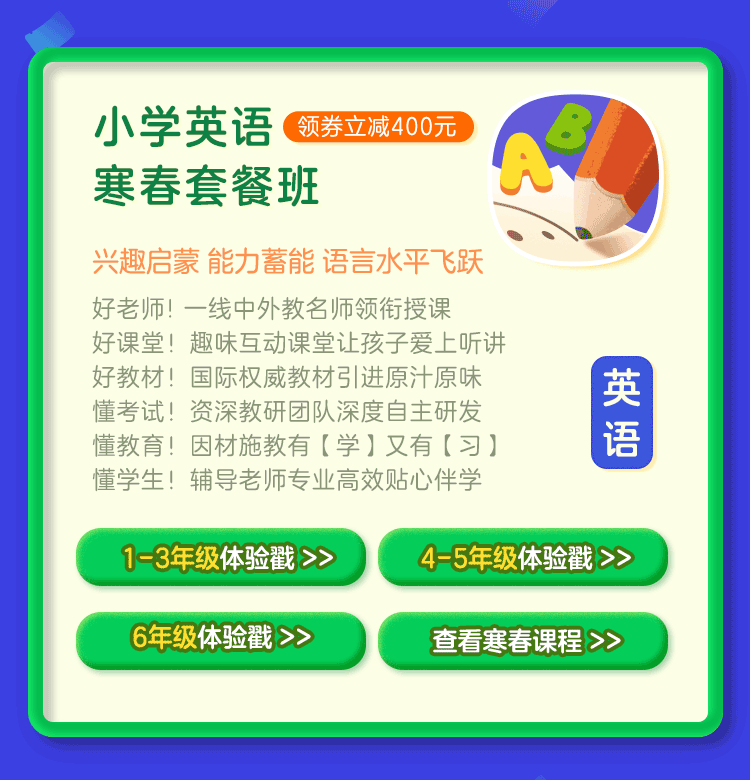Open the 1-3年级体验戳 trial
Viewport: 750px width, 780px height.
point(221,557)
